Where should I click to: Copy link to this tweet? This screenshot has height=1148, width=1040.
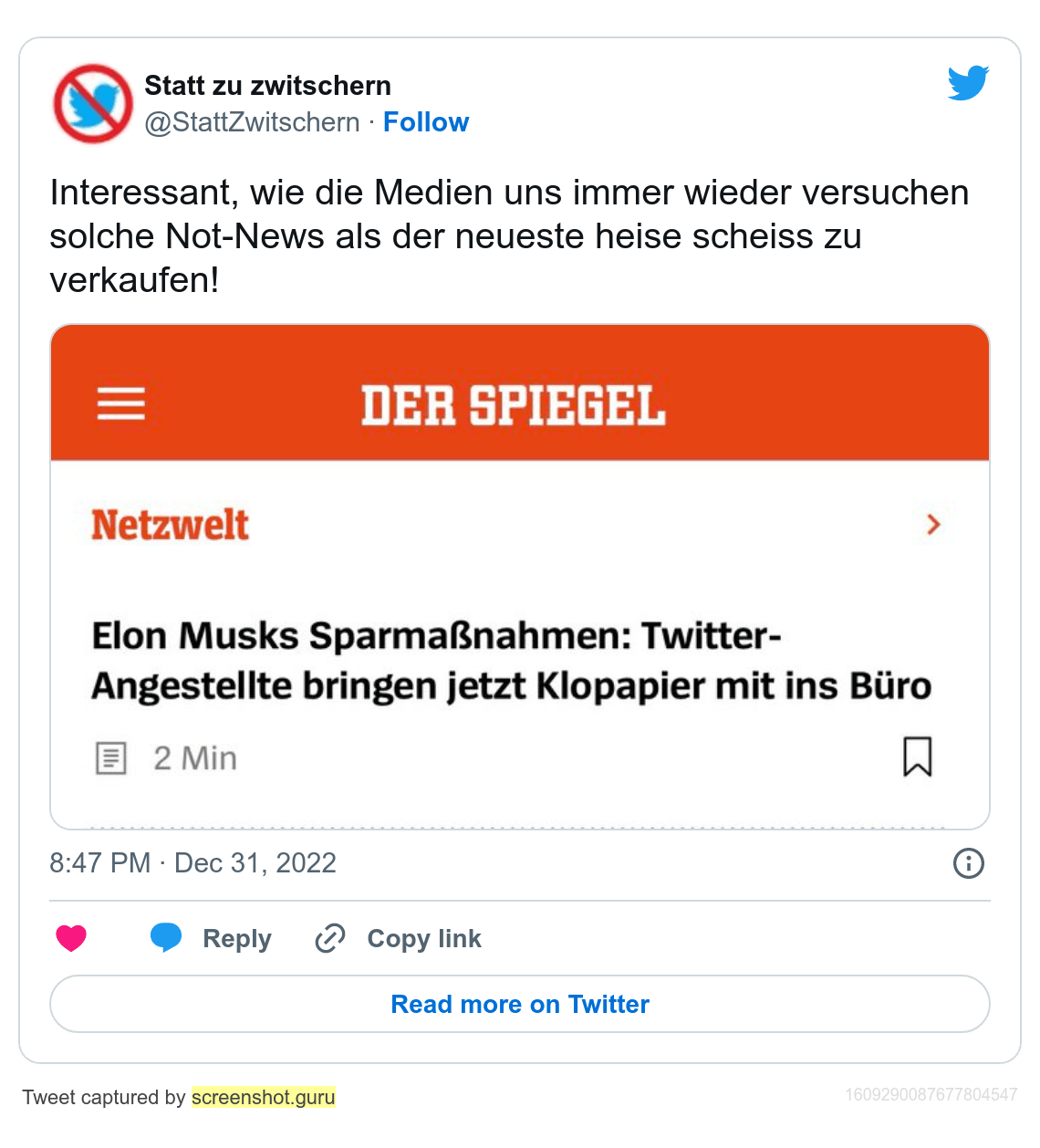pos(399,938)
